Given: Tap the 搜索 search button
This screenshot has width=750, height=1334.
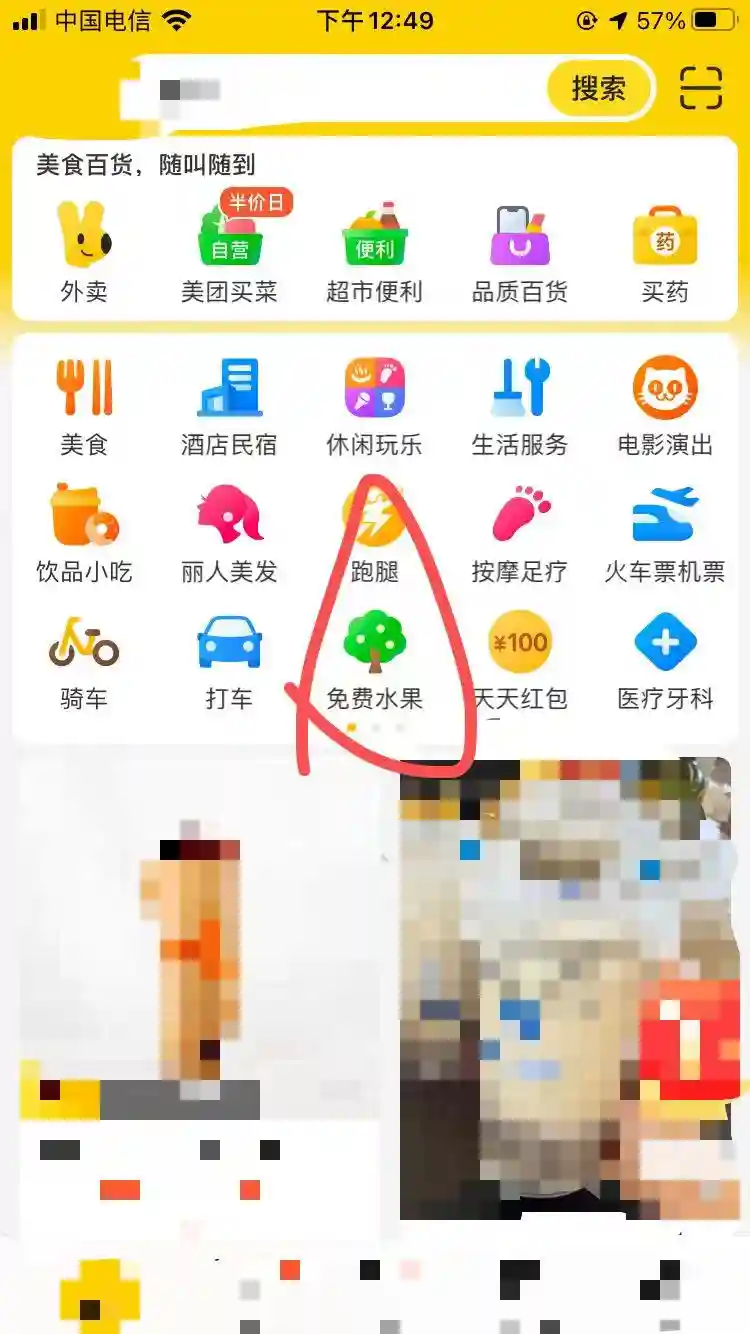Looking at the screenshot, I should [599, 89].
